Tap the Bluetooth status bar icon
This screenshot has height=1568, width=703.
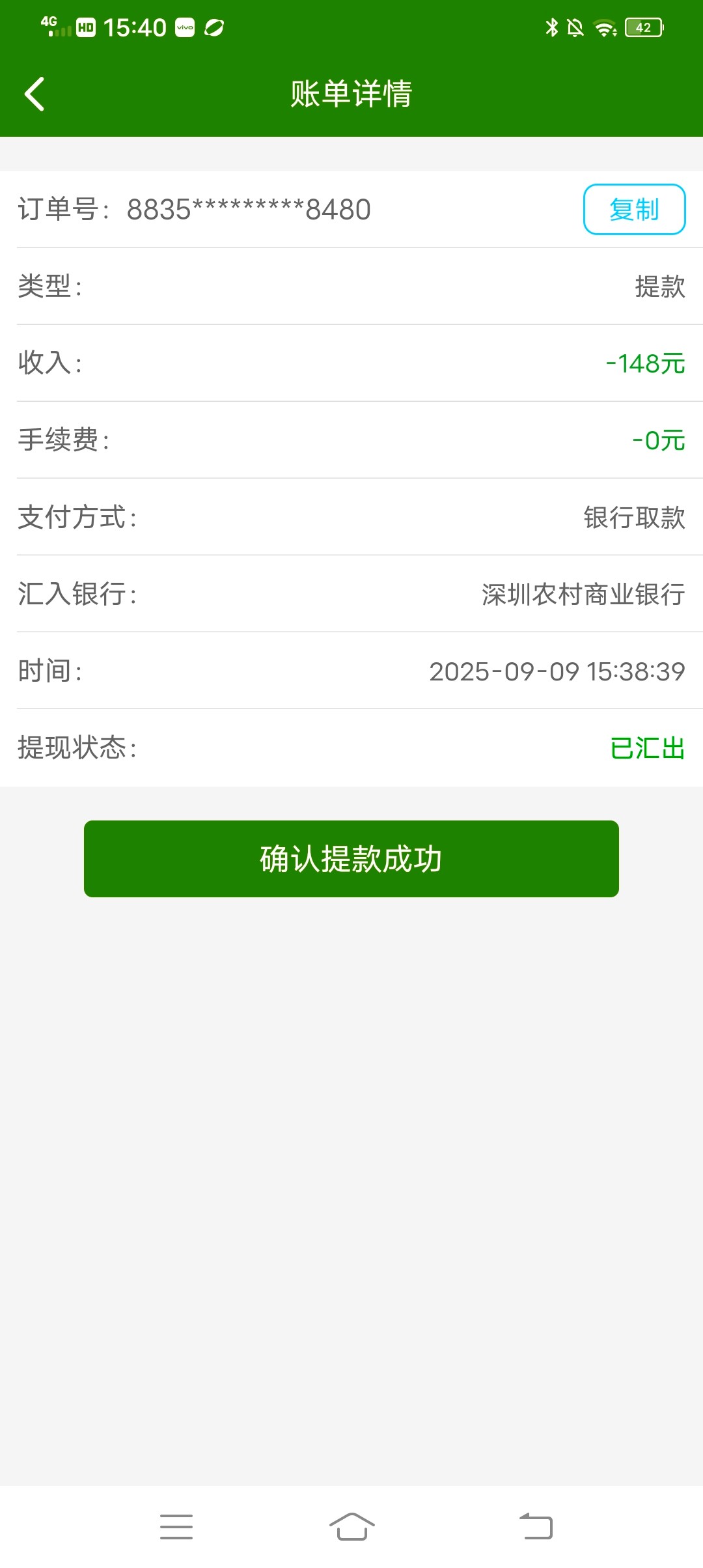click(x=550, y=27)
